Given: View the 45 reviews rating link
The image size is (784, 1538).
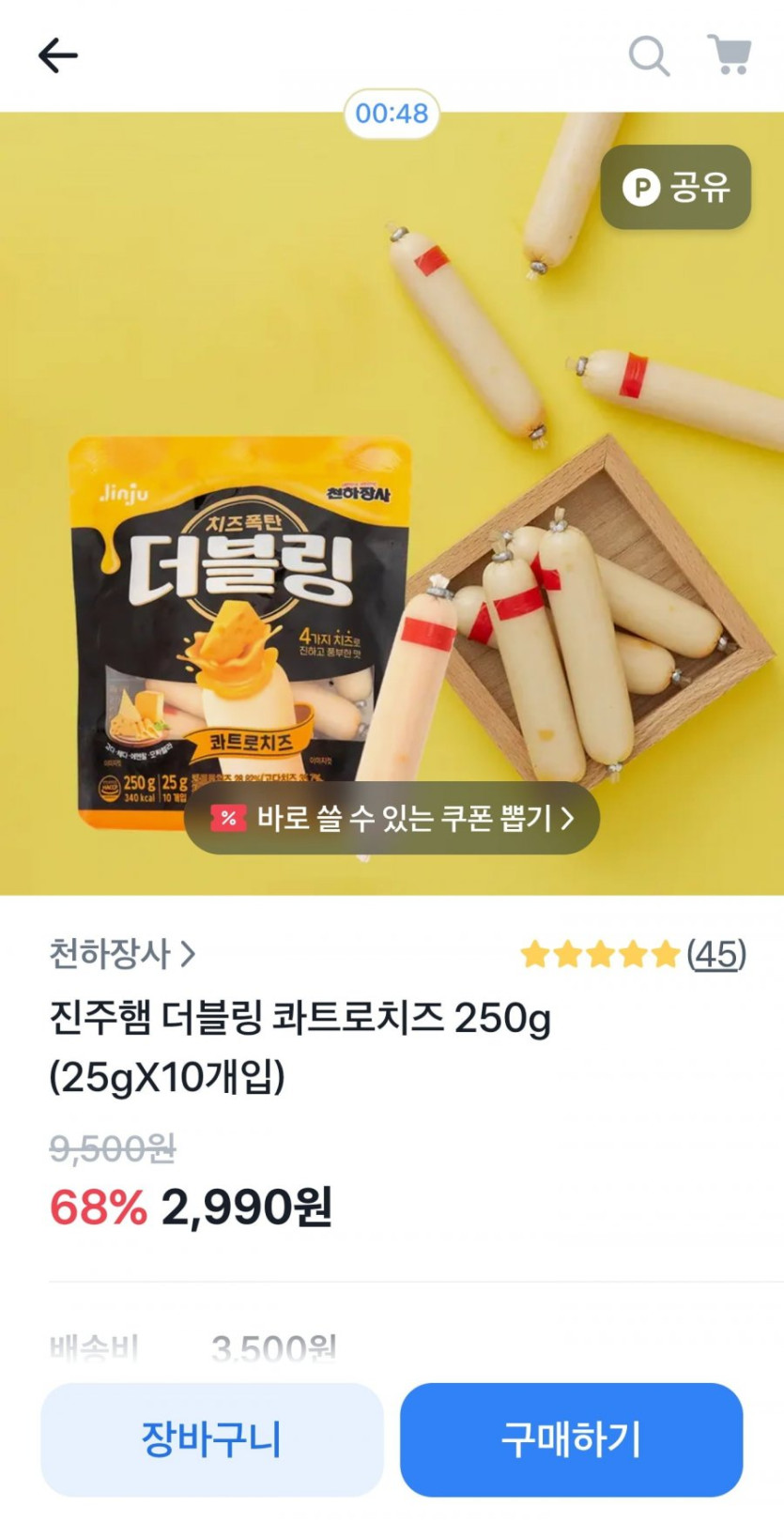Looking at the screenshot, I should (634, 954).
